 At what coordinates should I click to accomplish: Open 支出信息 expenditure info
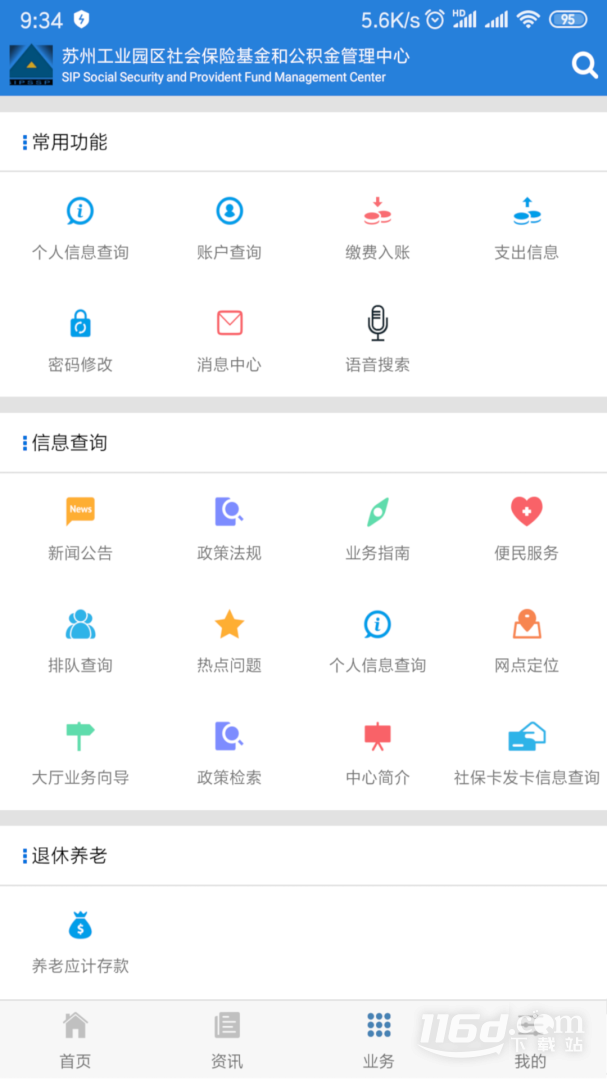click(x=526, y=227)
